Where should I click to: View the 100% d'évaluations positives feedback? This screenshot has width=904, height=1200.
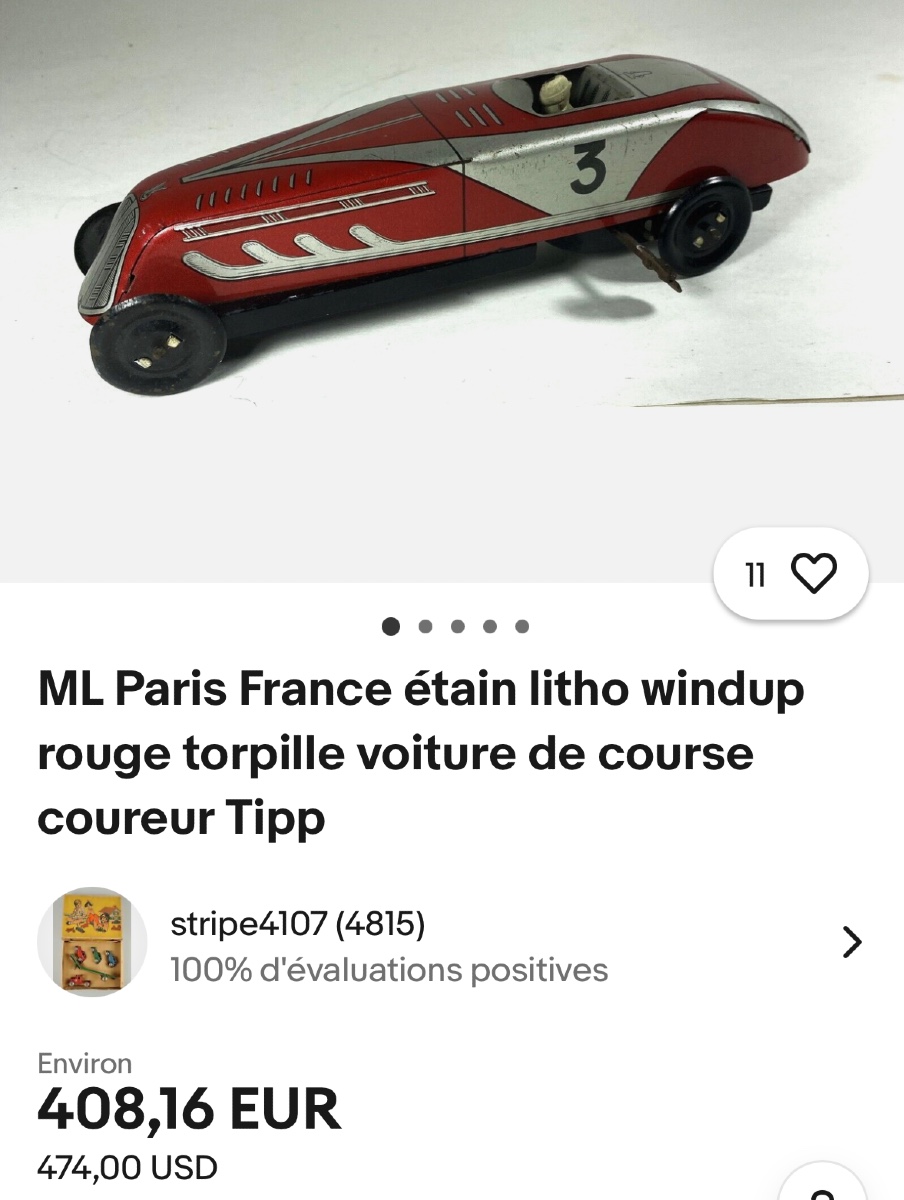pos(386,968)
